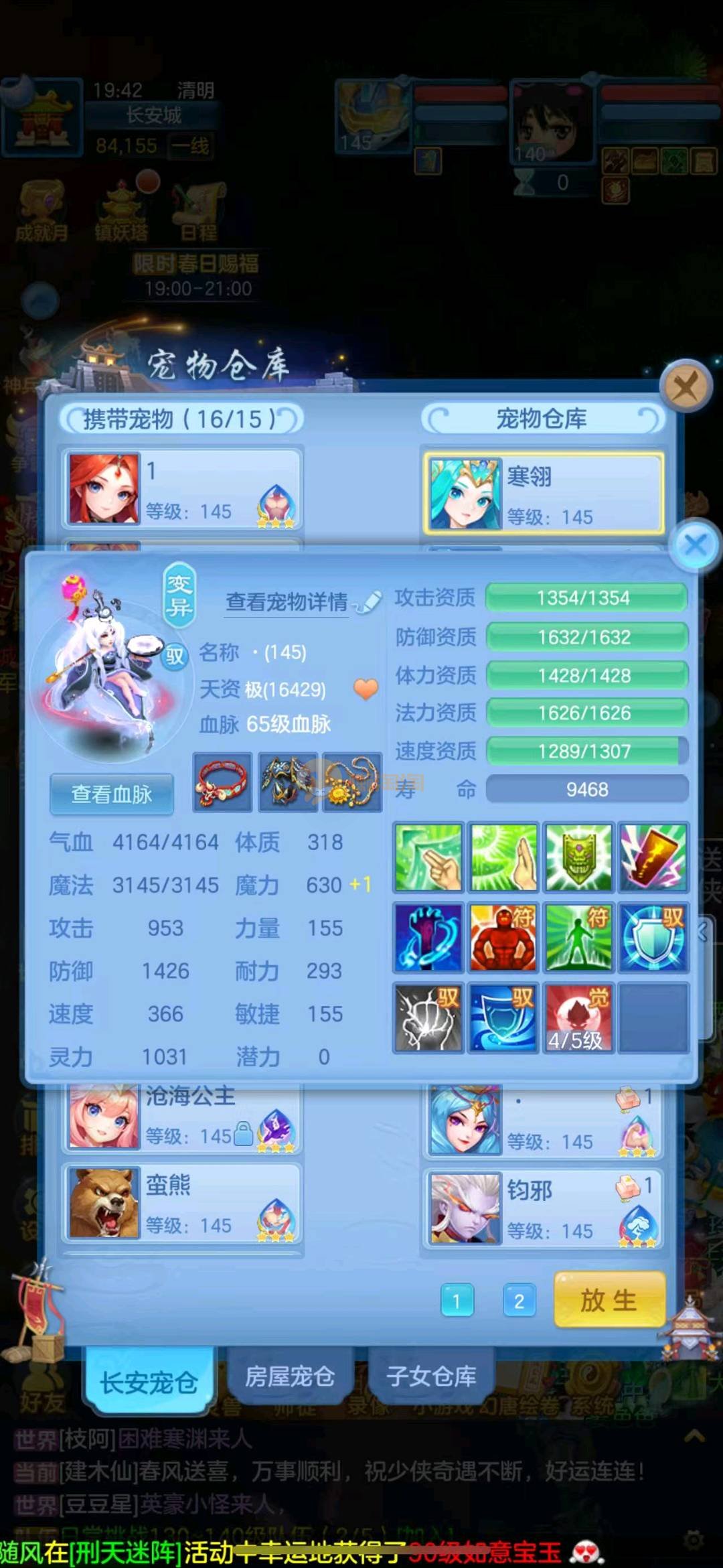Go to warehouse page 2

coord(519,1301)
